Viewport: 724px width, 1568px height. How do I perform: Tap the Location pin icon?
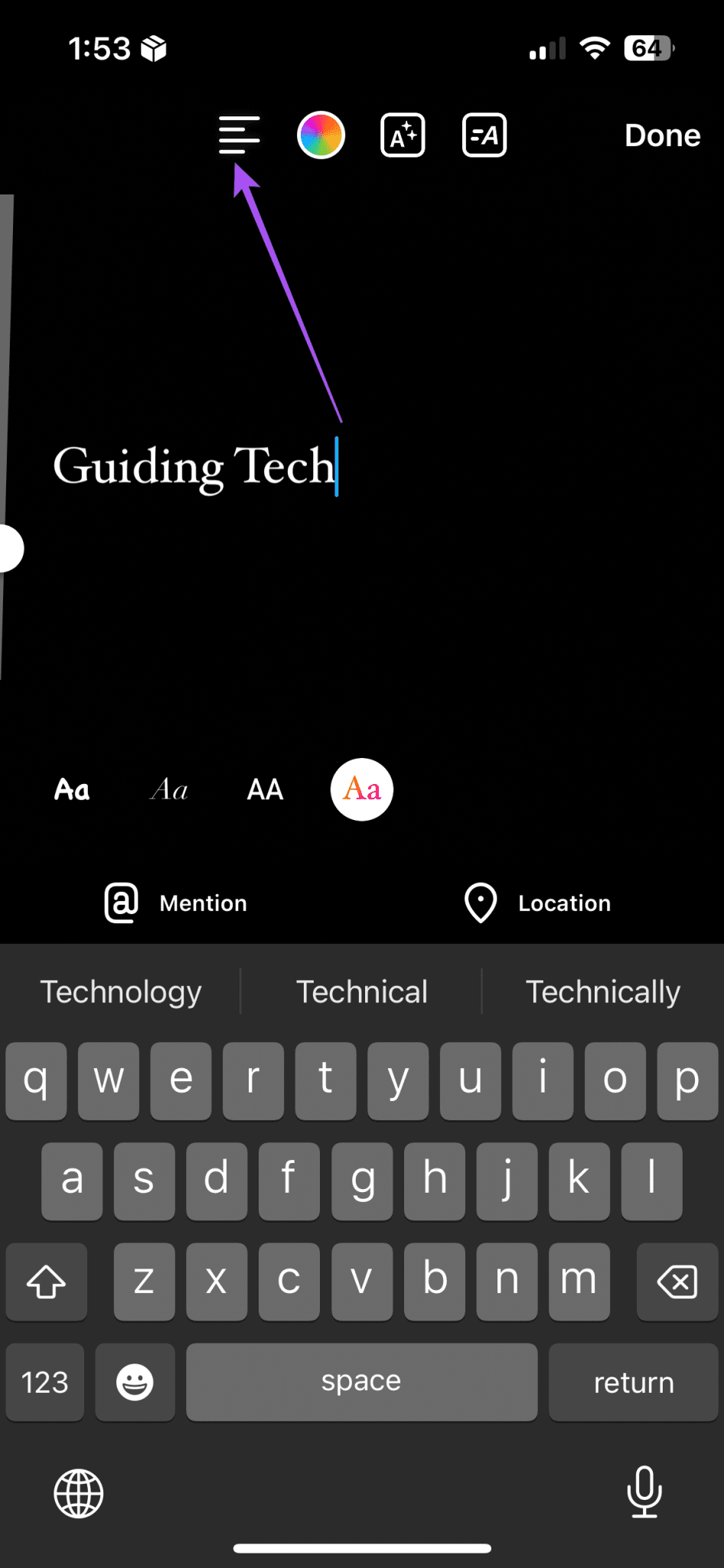point(479,903)
